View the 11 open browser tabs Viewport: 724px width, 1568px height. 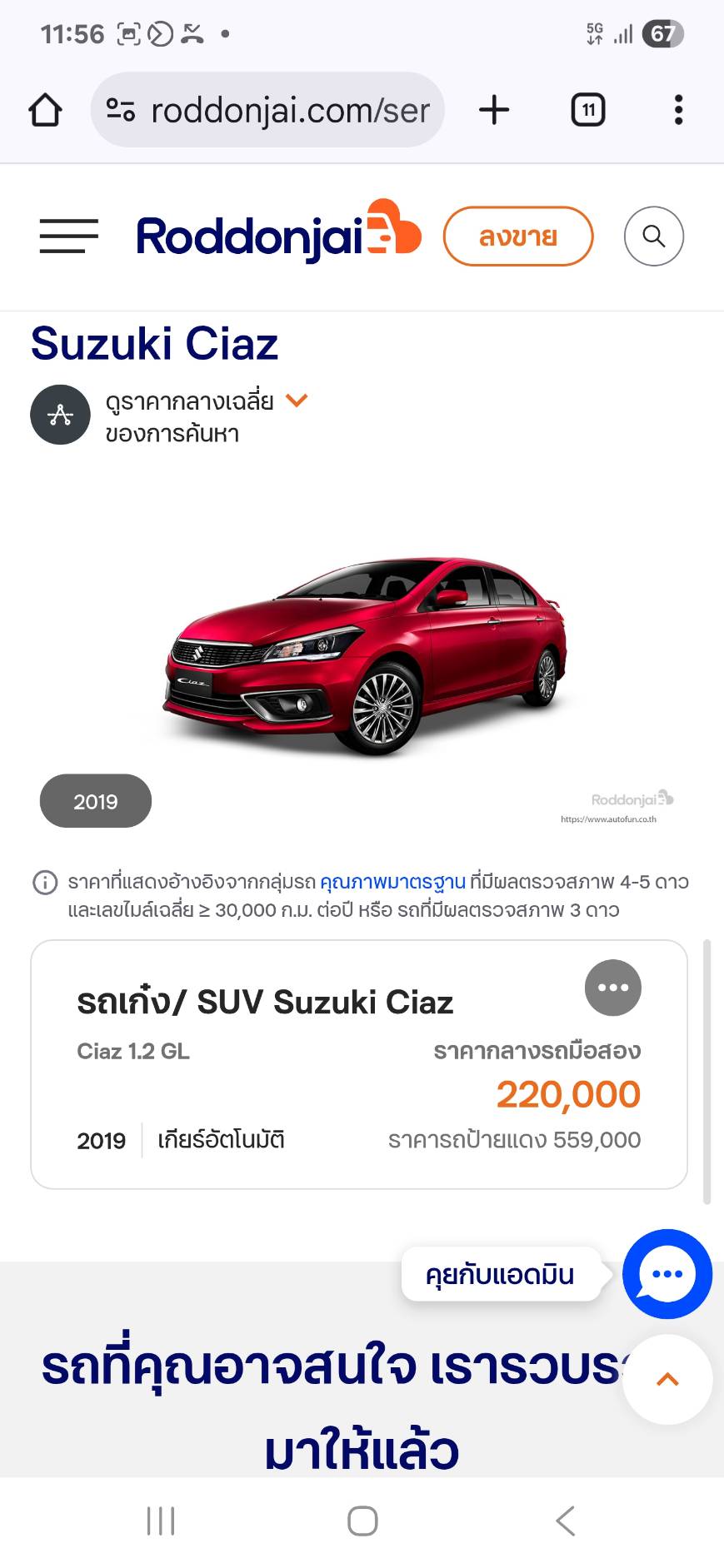[588, 110]
